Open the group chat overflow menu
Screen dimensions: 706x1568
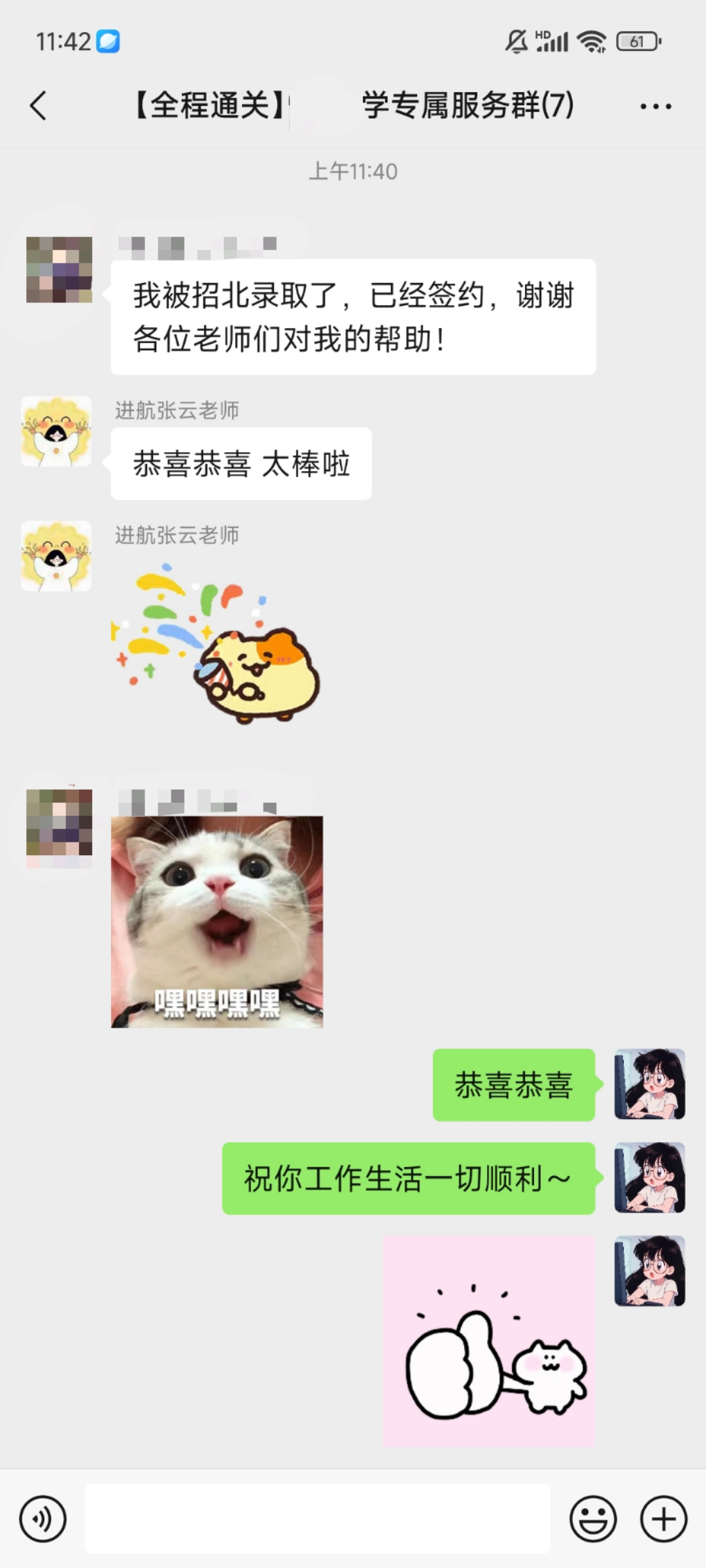coord(656,106)
